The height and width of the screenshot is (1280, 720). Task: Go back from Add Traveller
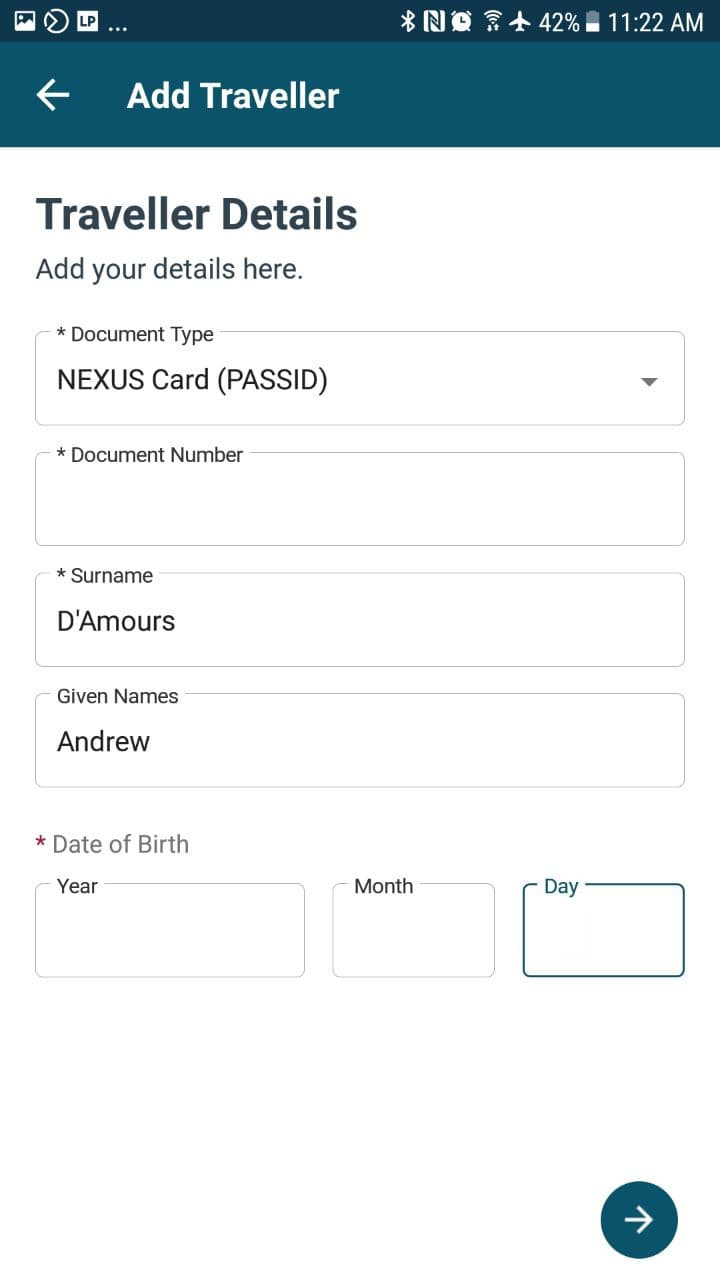click(x=53, y=95)
